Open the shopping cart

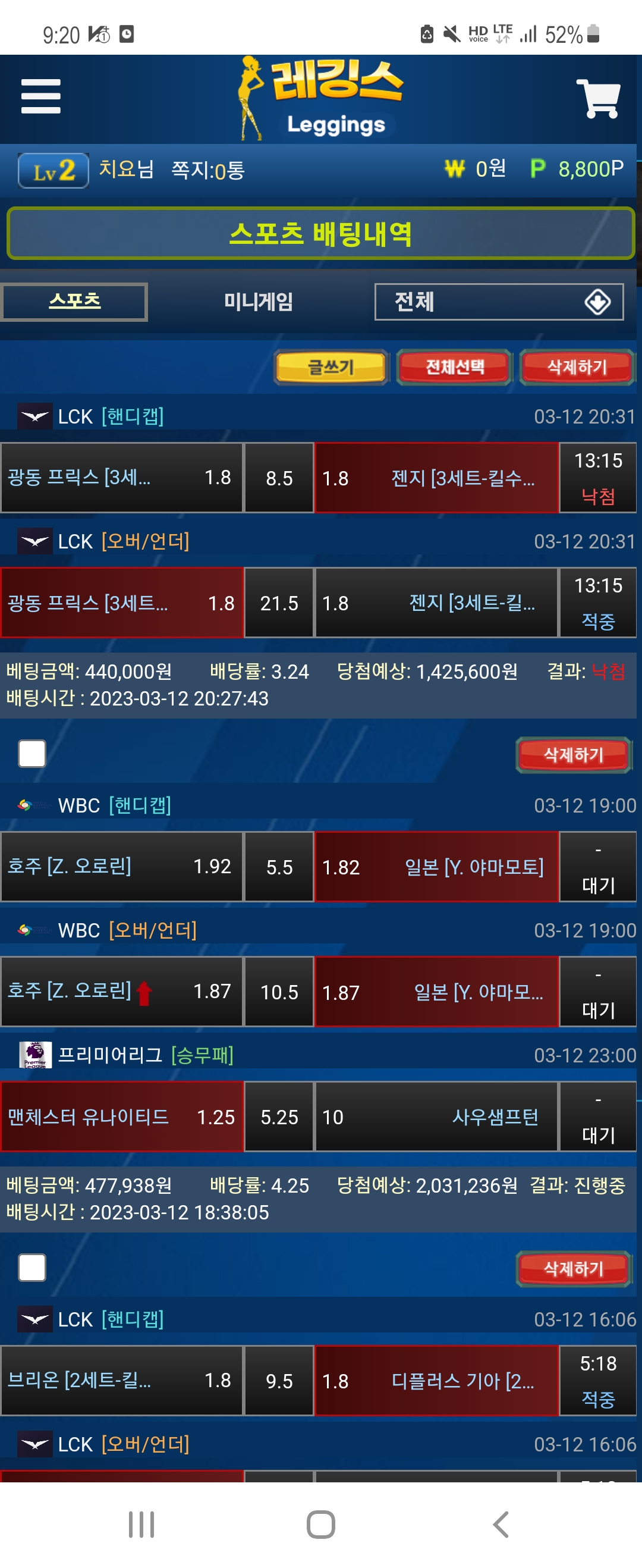click(x=597, y=99)
